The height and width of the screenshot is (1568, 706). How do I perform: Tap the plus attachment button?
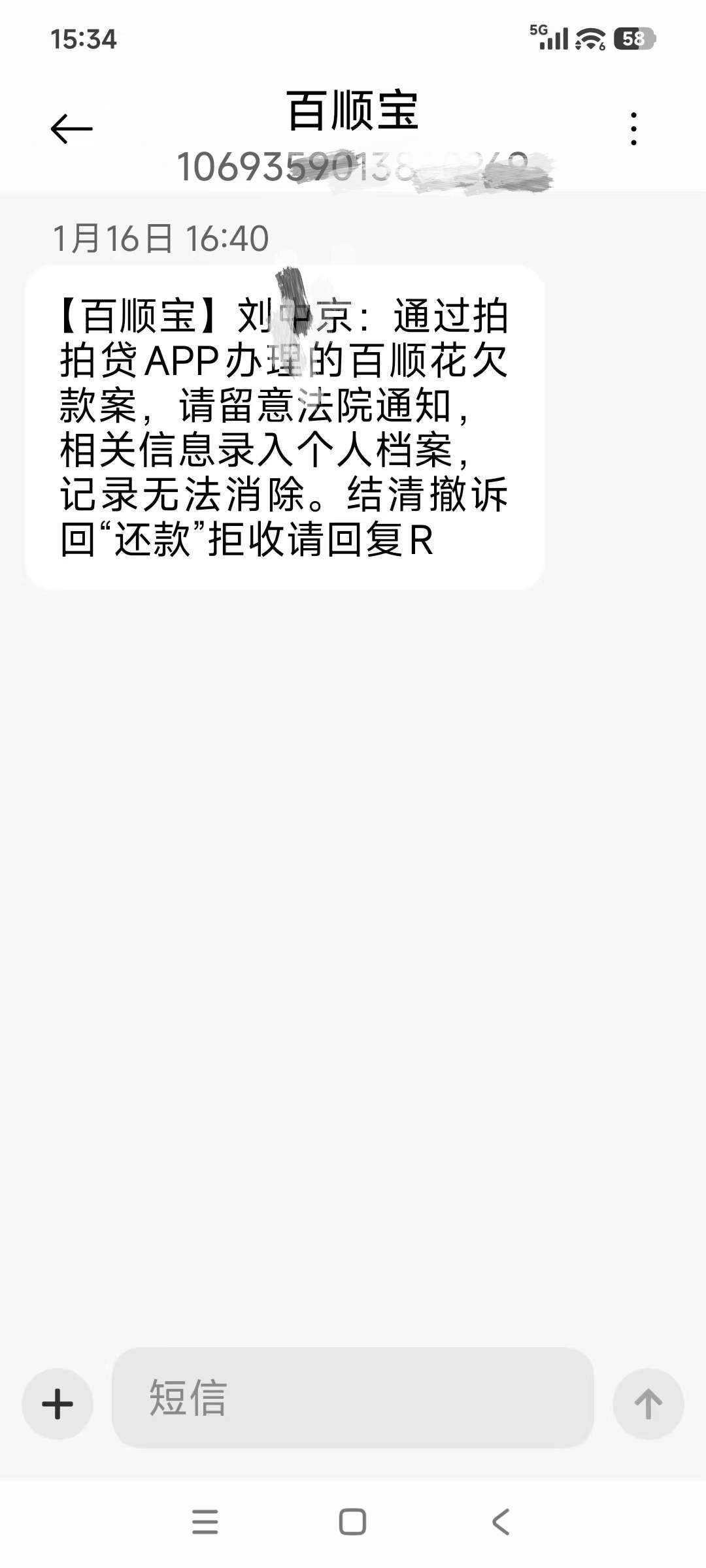tap(58, 1403)
